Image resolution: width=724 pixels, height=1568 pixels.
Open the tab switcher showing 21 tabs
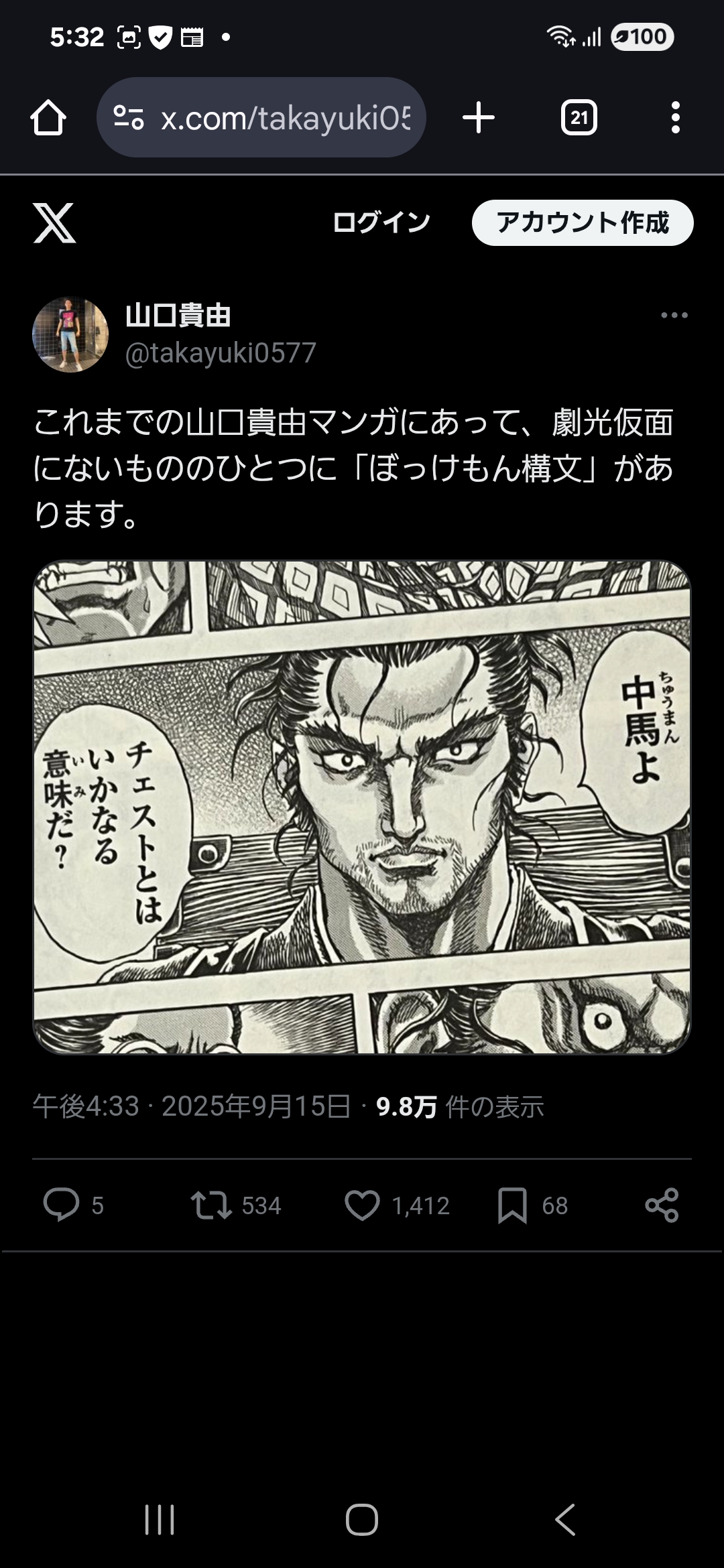(579, 118)
